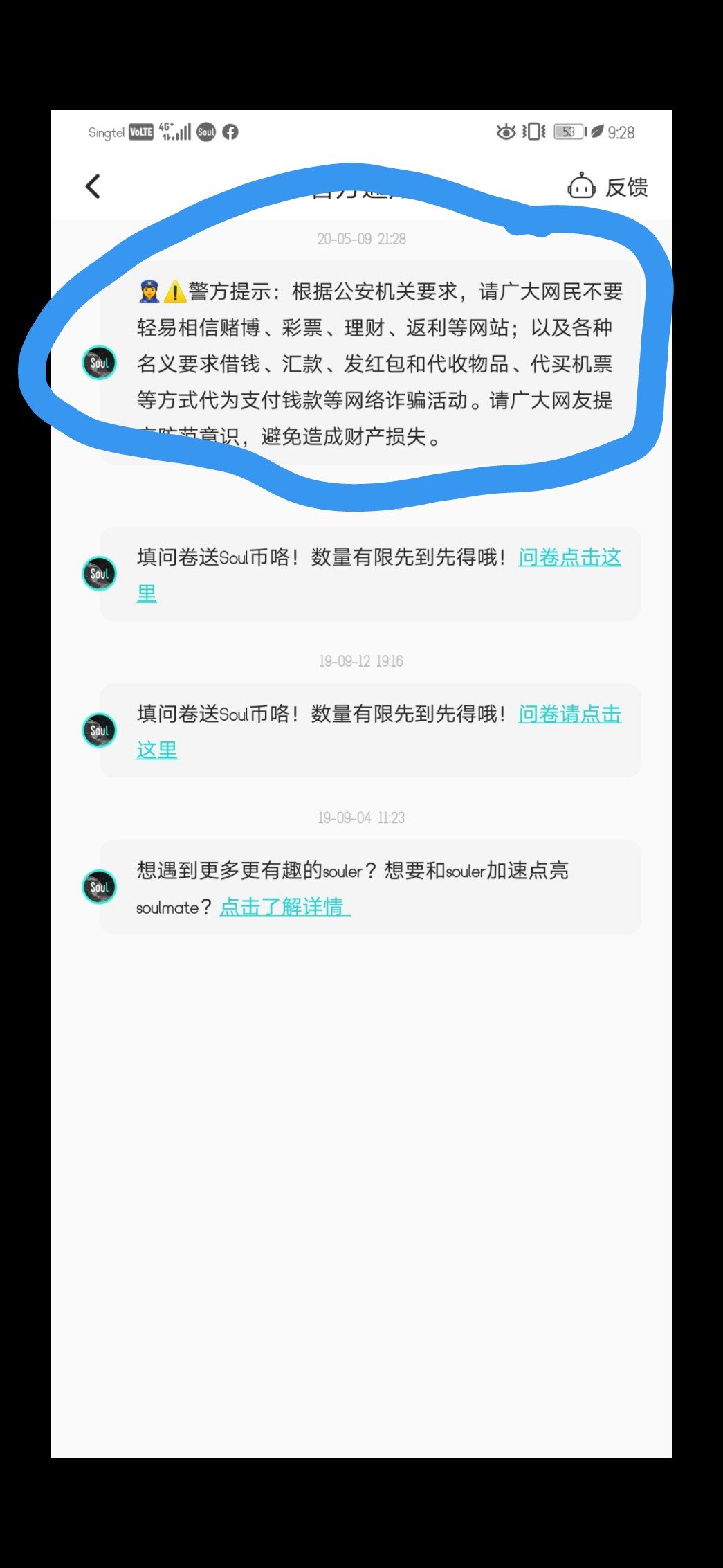Viewport: 723px width, 1568px height.
Task: Open the 点击了解详情 link
Action: (285, 907)
